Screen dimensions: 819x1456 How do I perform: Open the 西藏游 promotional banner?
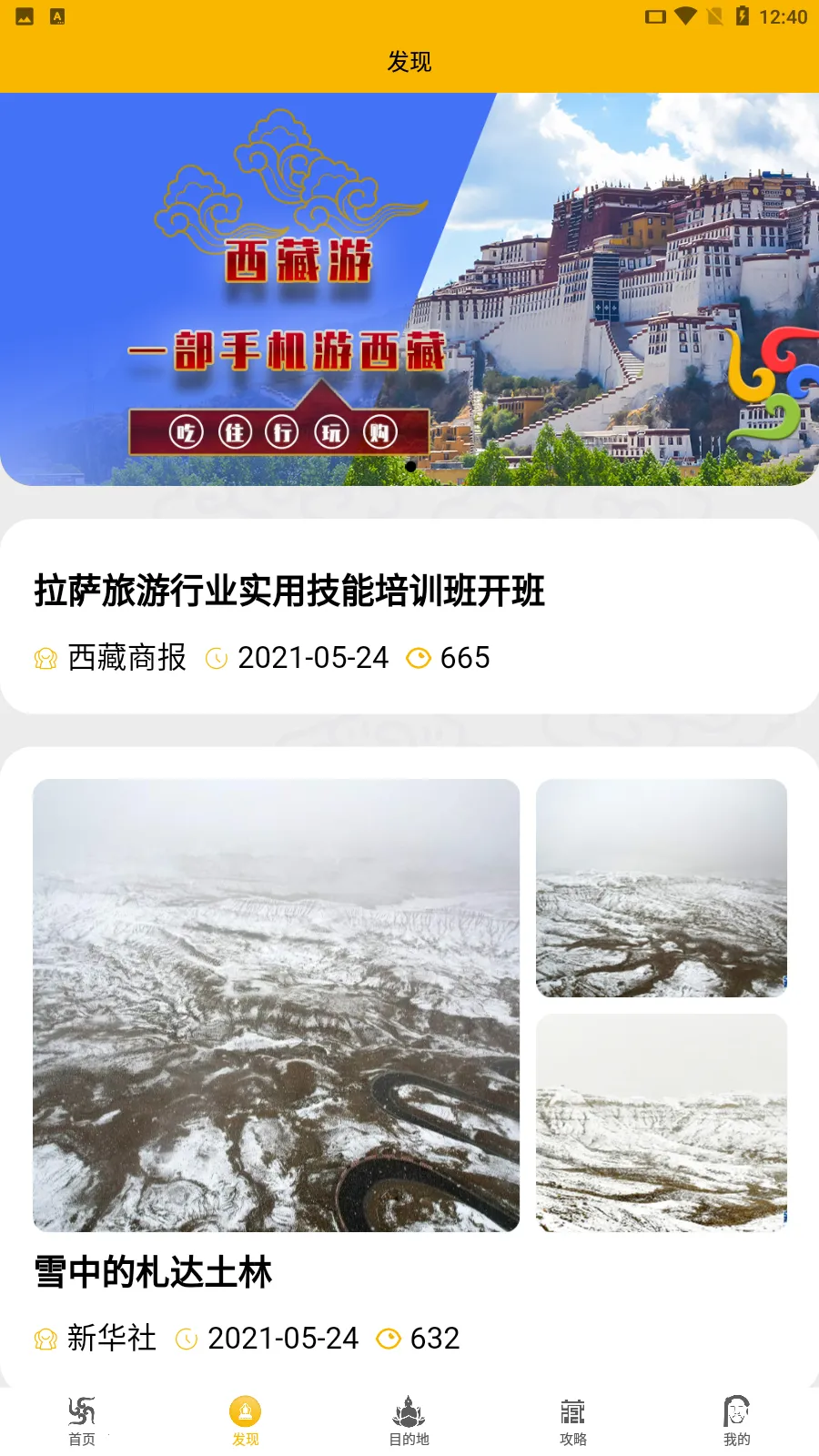[409, 289]
